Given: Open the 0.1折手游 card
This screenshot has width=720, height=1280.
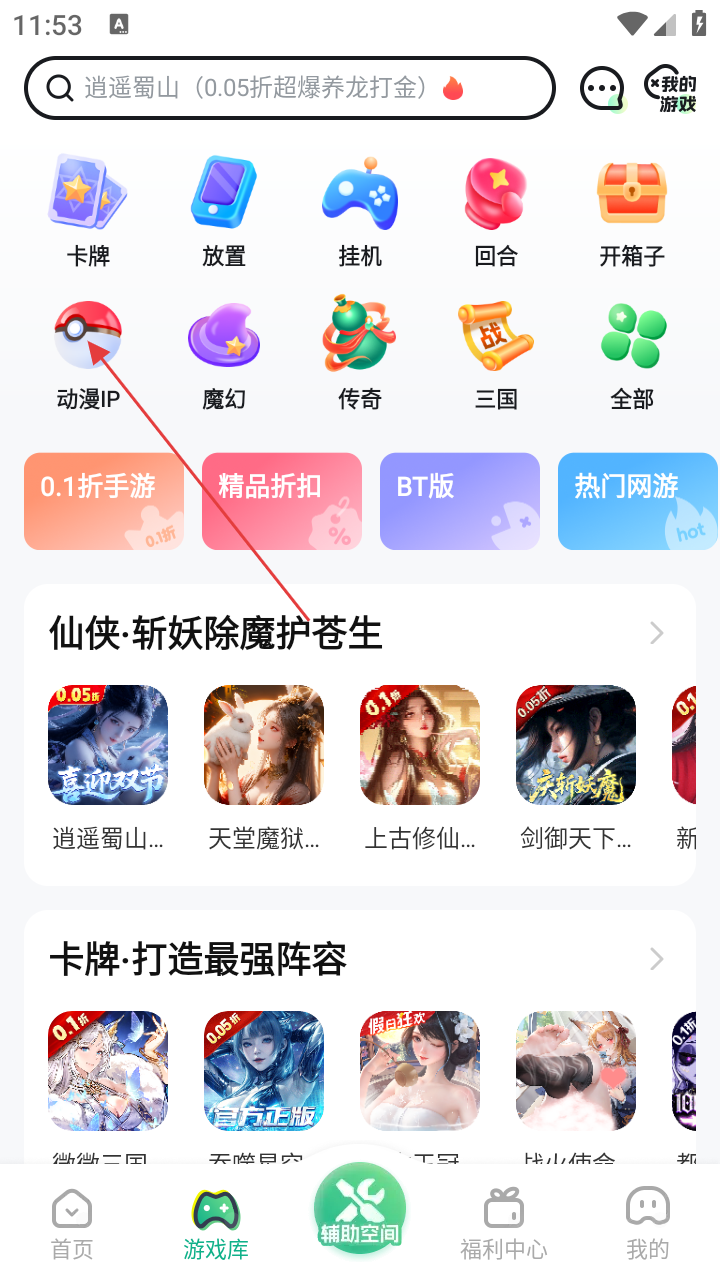Looking at the screenshot, I should pos(104,501).
